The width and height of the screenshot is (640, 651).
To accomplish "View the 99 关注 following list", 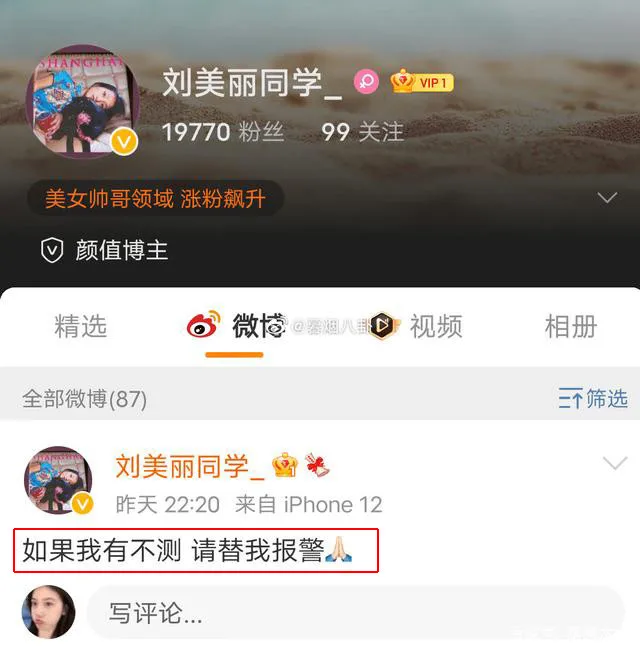I will 362,132.
